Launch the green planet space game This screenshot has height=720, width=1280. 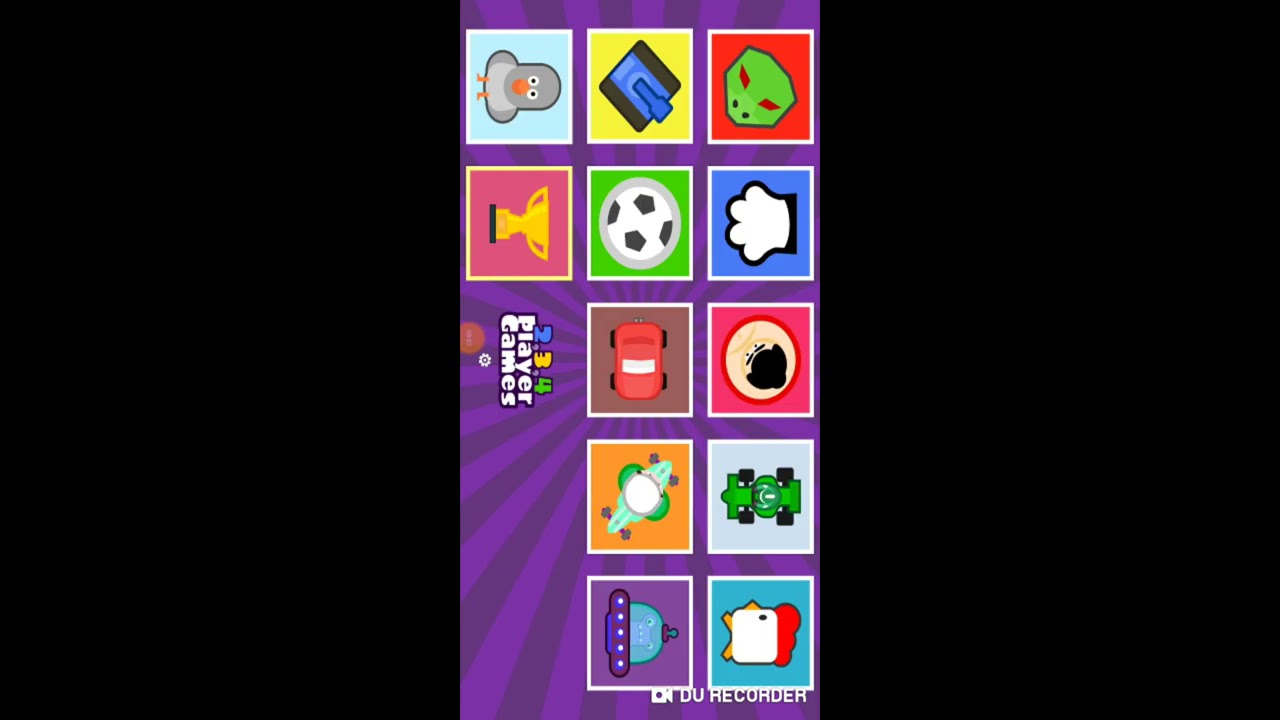pos(640,497)
